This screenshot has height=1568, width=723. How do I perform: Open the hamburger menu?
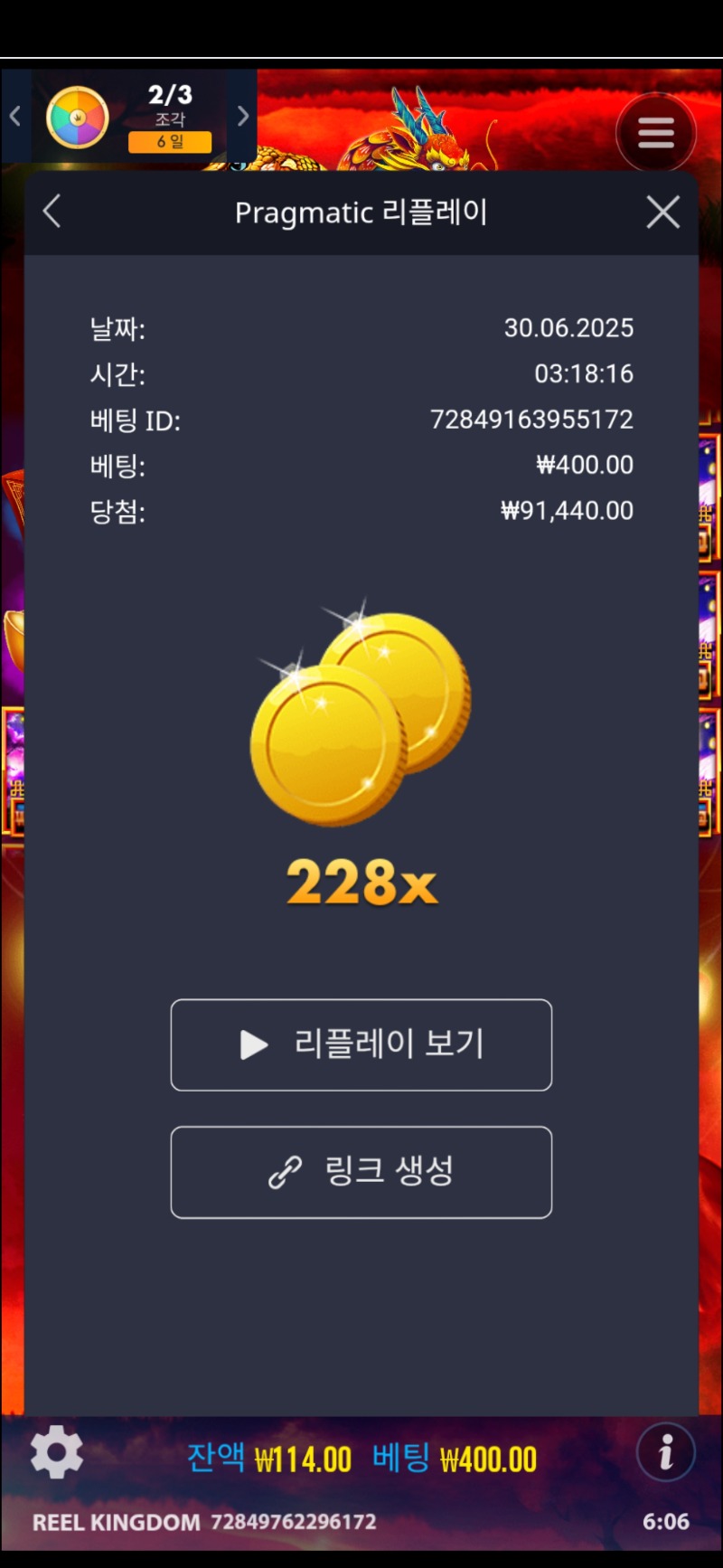655,133
